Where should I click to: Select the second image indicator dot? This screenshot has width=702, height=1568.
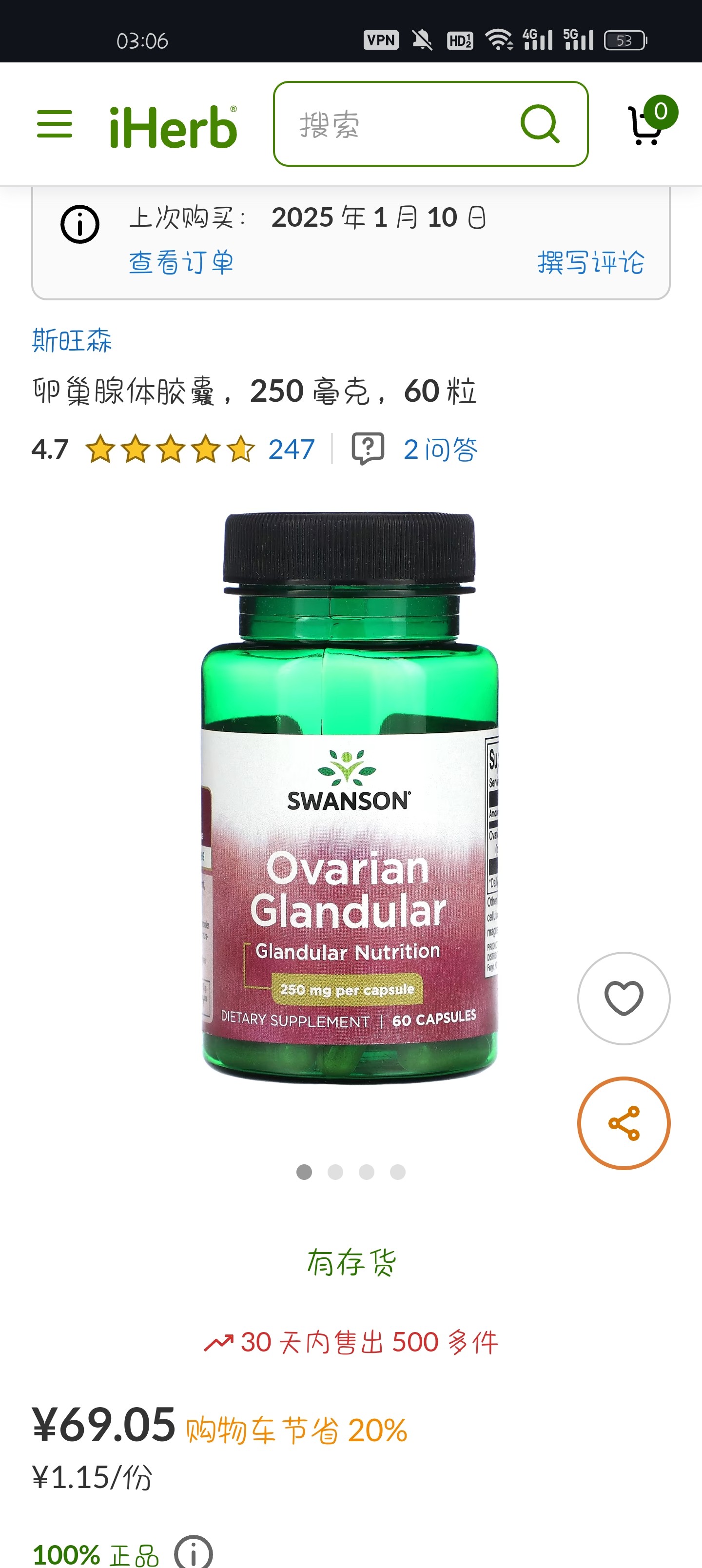click(x=335, y=1172)
